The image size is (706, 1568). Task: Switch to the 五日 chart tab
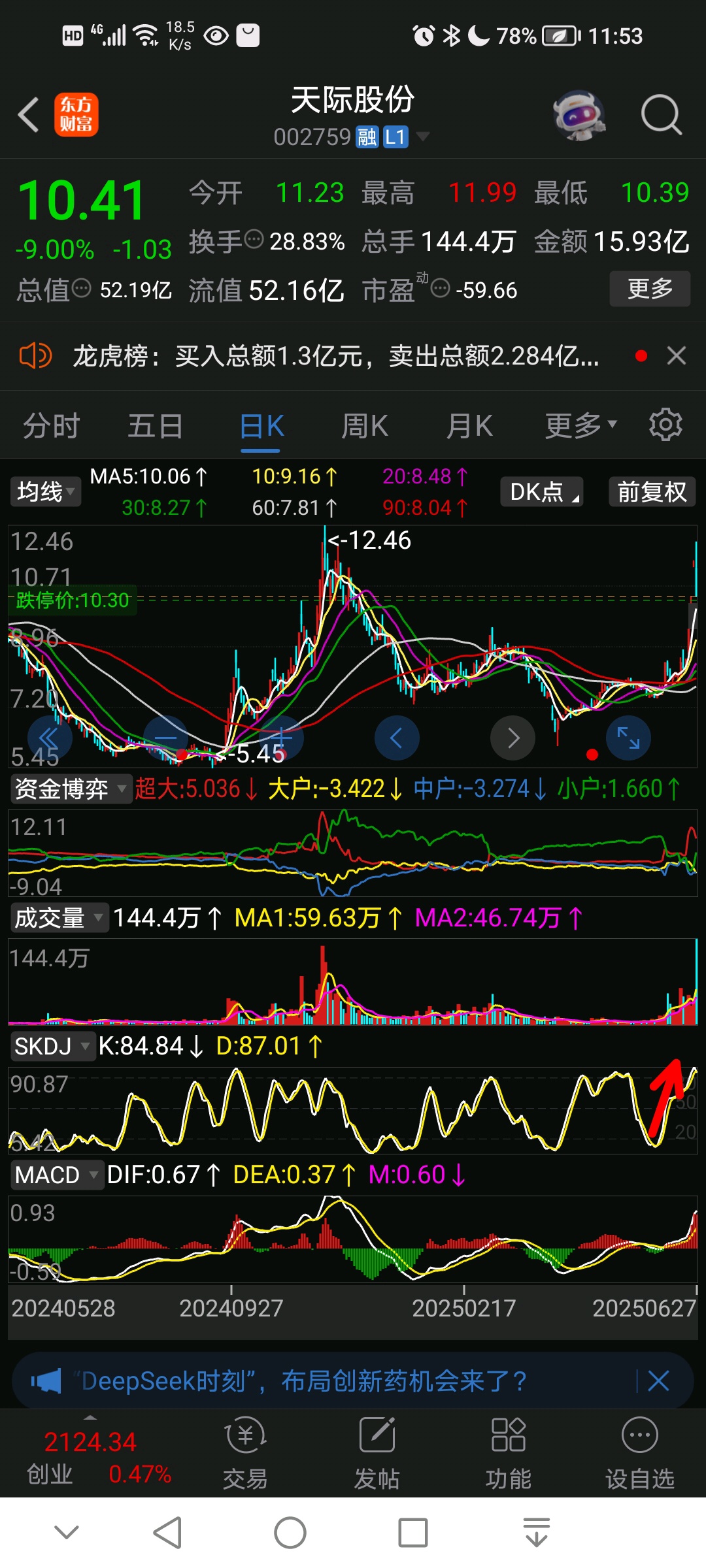pyautogui.click(x=155, y=426)
